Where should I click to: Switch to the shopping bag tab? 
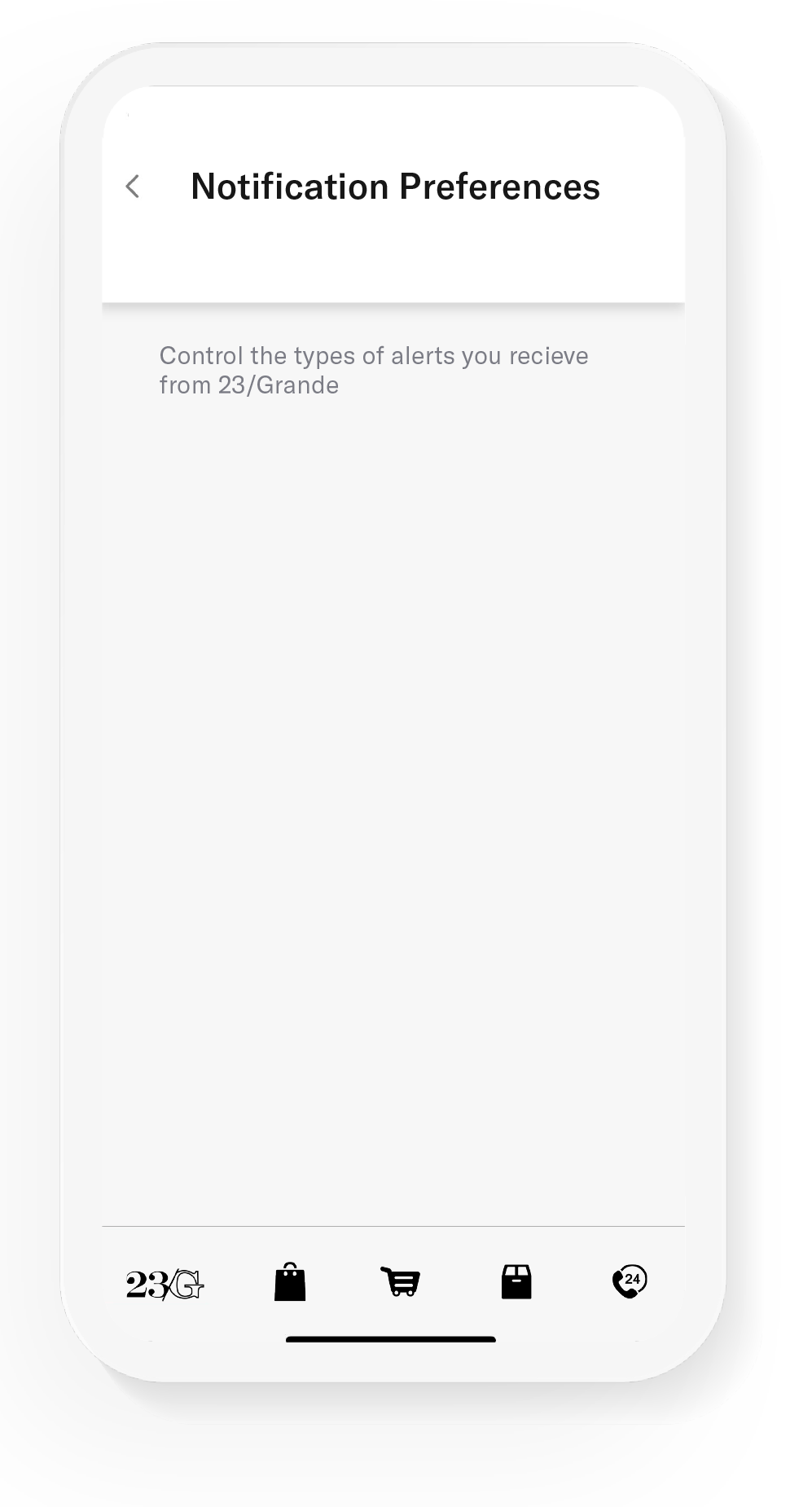click(289, 1281)
